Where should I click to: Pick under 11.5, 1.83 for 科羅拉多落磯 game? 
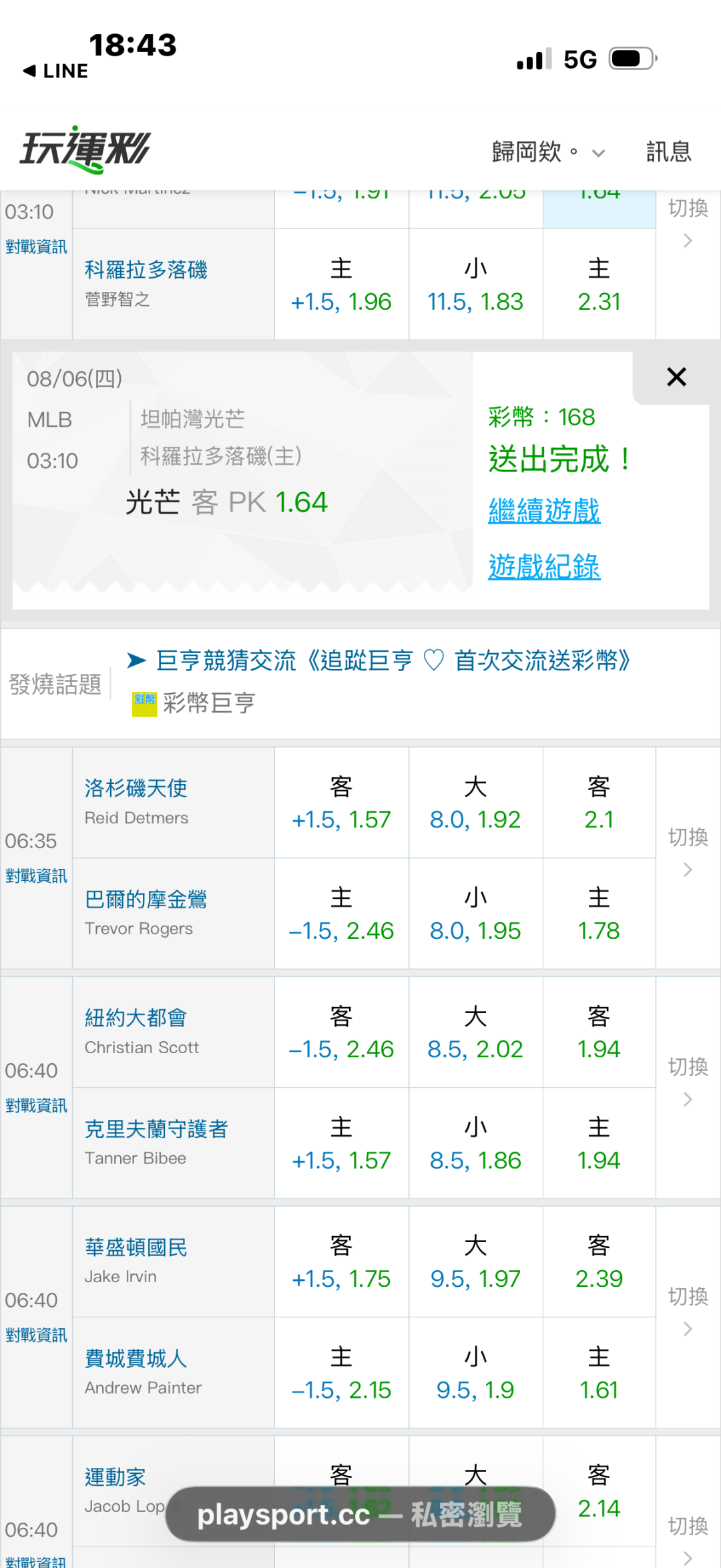tap(475, 284)
